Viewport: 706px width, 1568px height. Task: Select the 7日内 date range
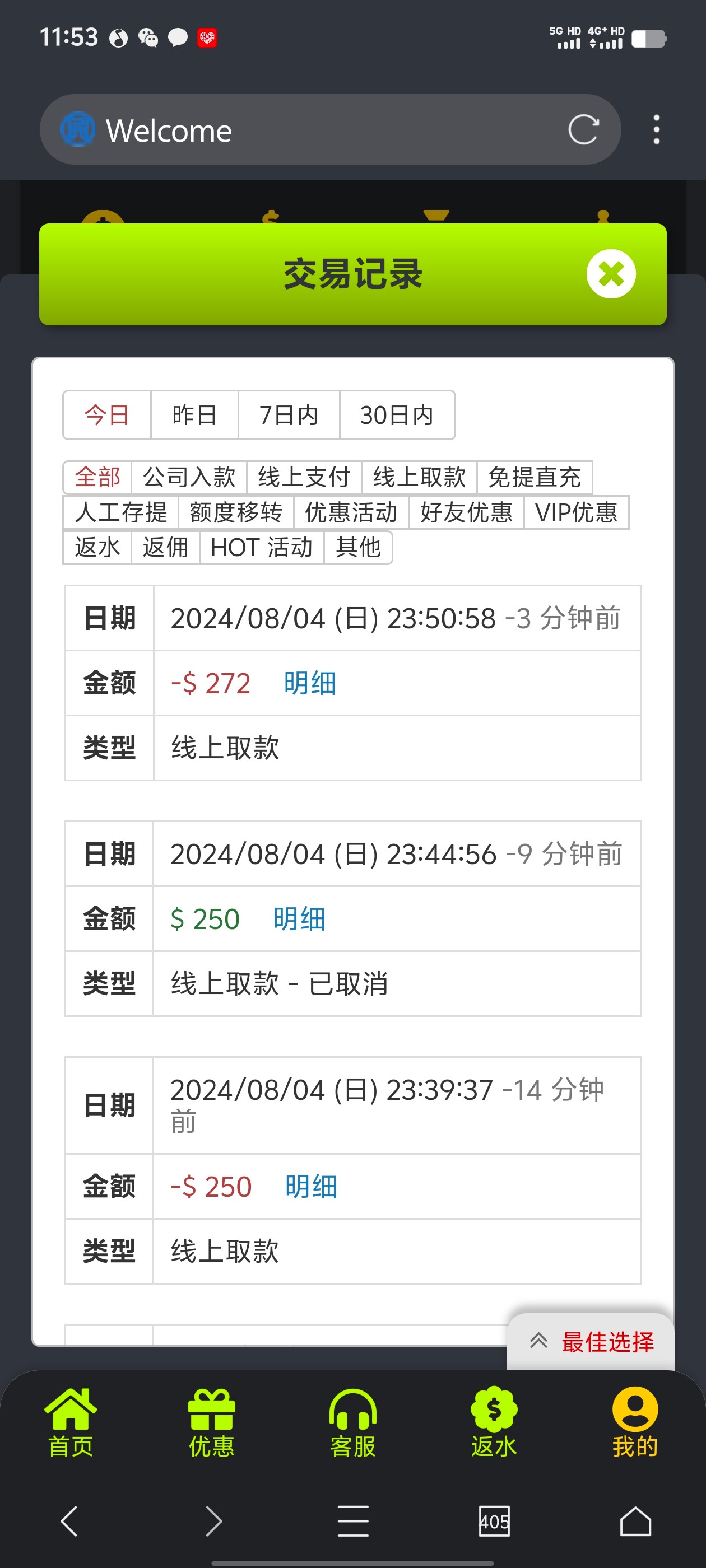tap(289, 415)
